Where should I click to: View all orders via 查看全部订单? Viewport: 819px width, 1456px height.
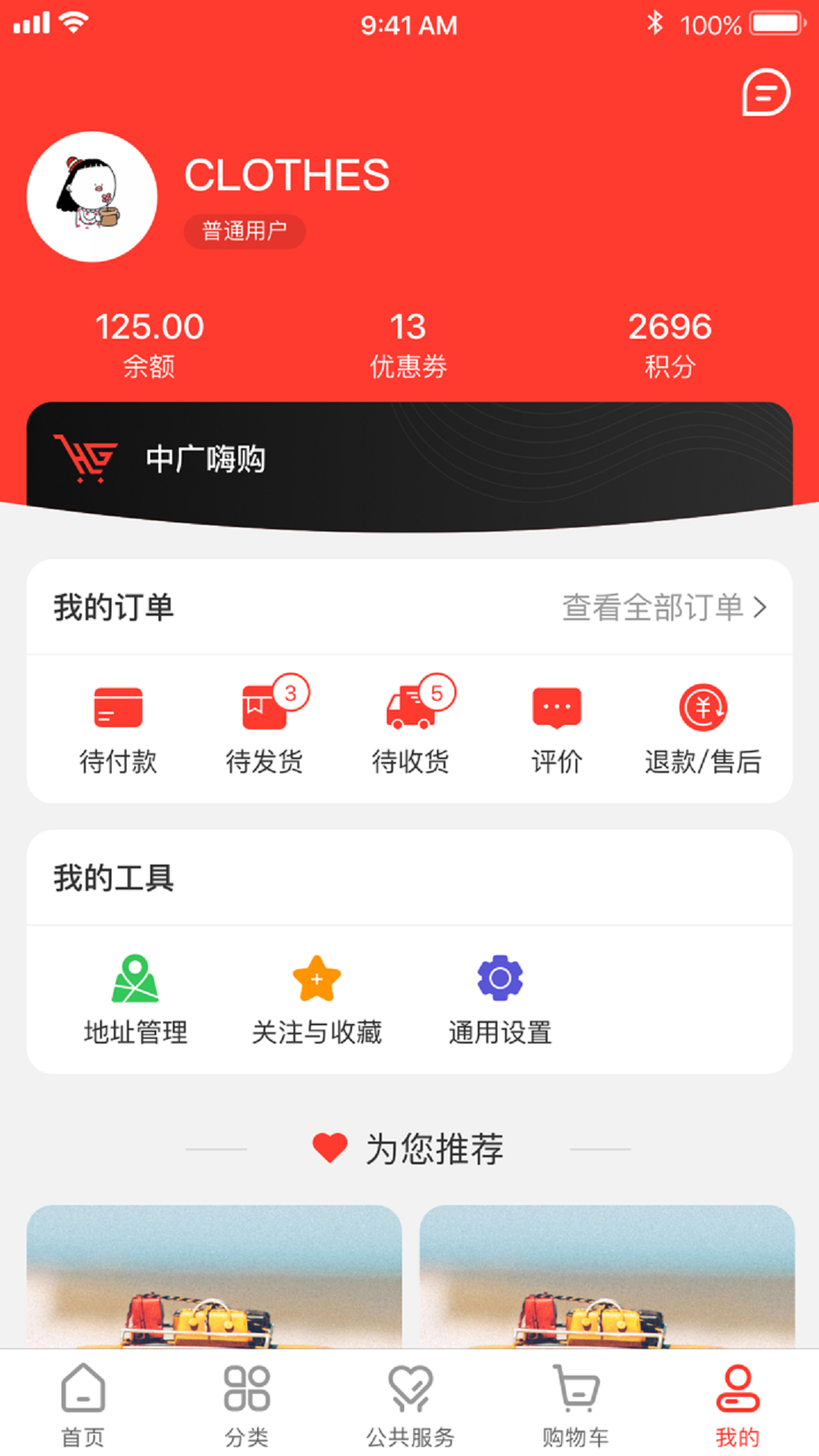click(664, 607)
